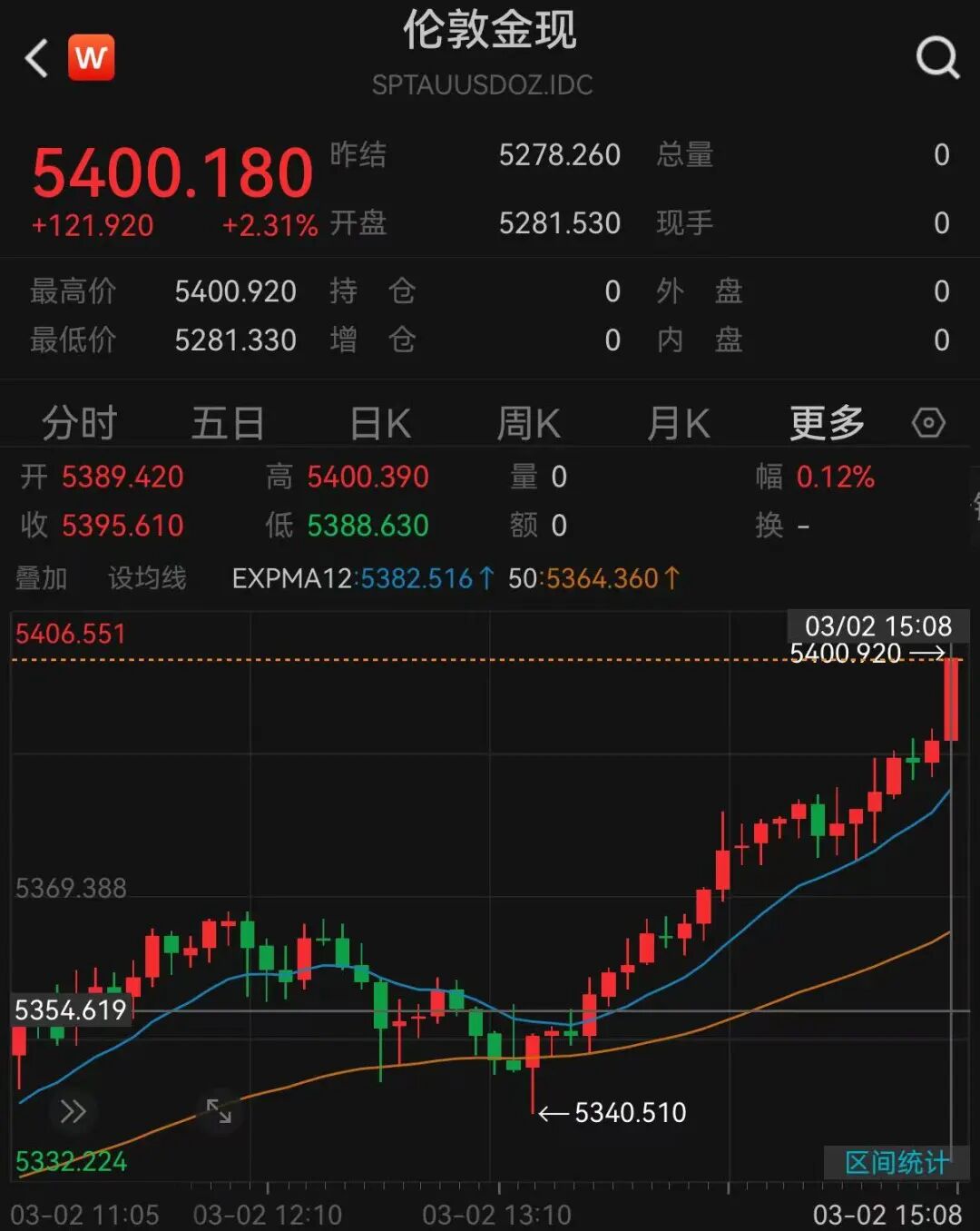The height and width of the screenshot is (1231, 980).
Task: Open the chart settings gear icon
Action: pos(928,421)
